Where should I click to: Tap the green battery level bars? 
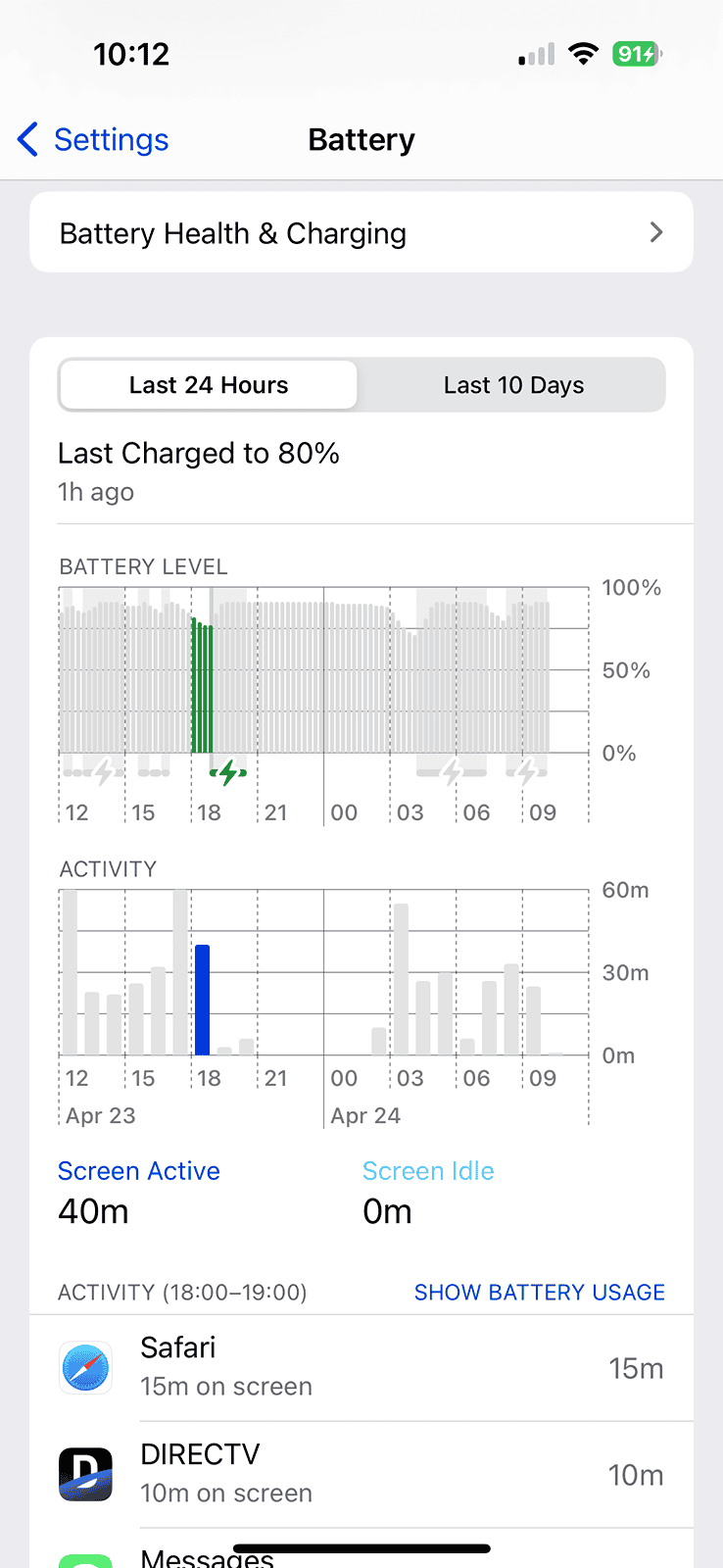tap(203, 686)
